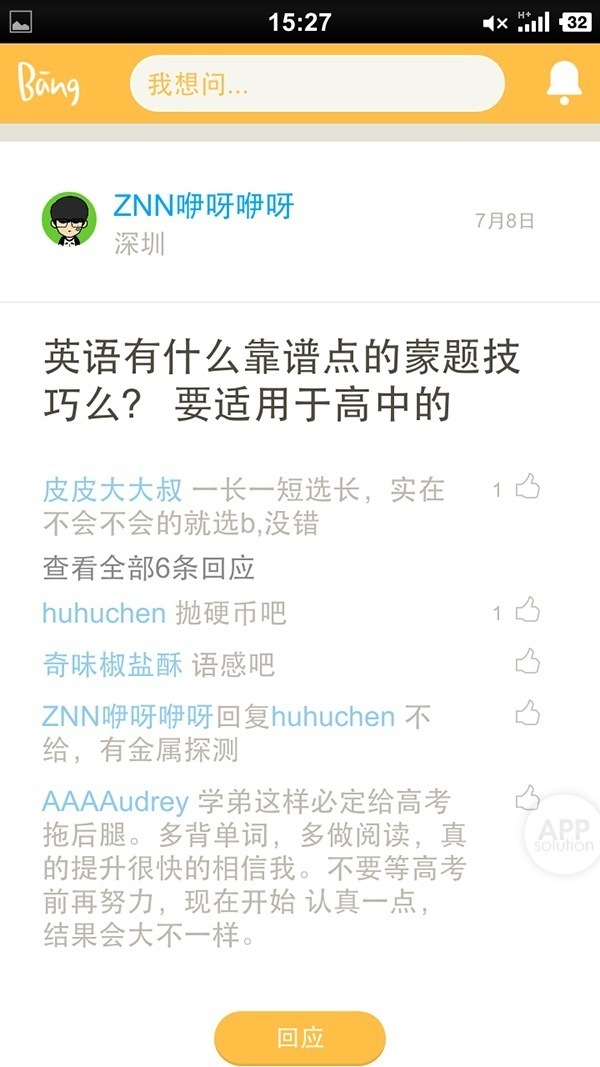Open the notifications bell
This screenshot has height=1067, width=600.
pyautogui.click(x=564, y=83)
